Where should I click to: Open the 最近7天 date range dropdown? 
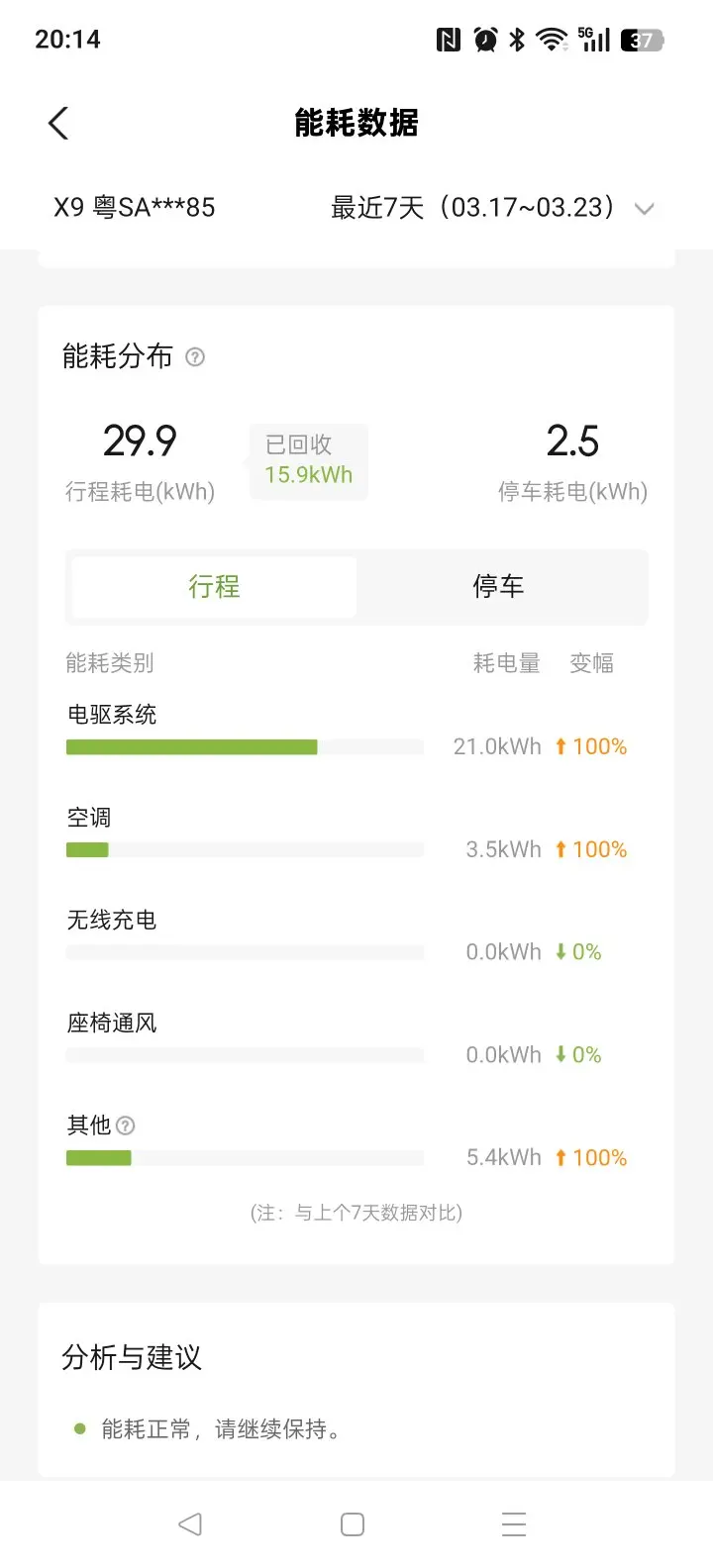coord(492,208)
